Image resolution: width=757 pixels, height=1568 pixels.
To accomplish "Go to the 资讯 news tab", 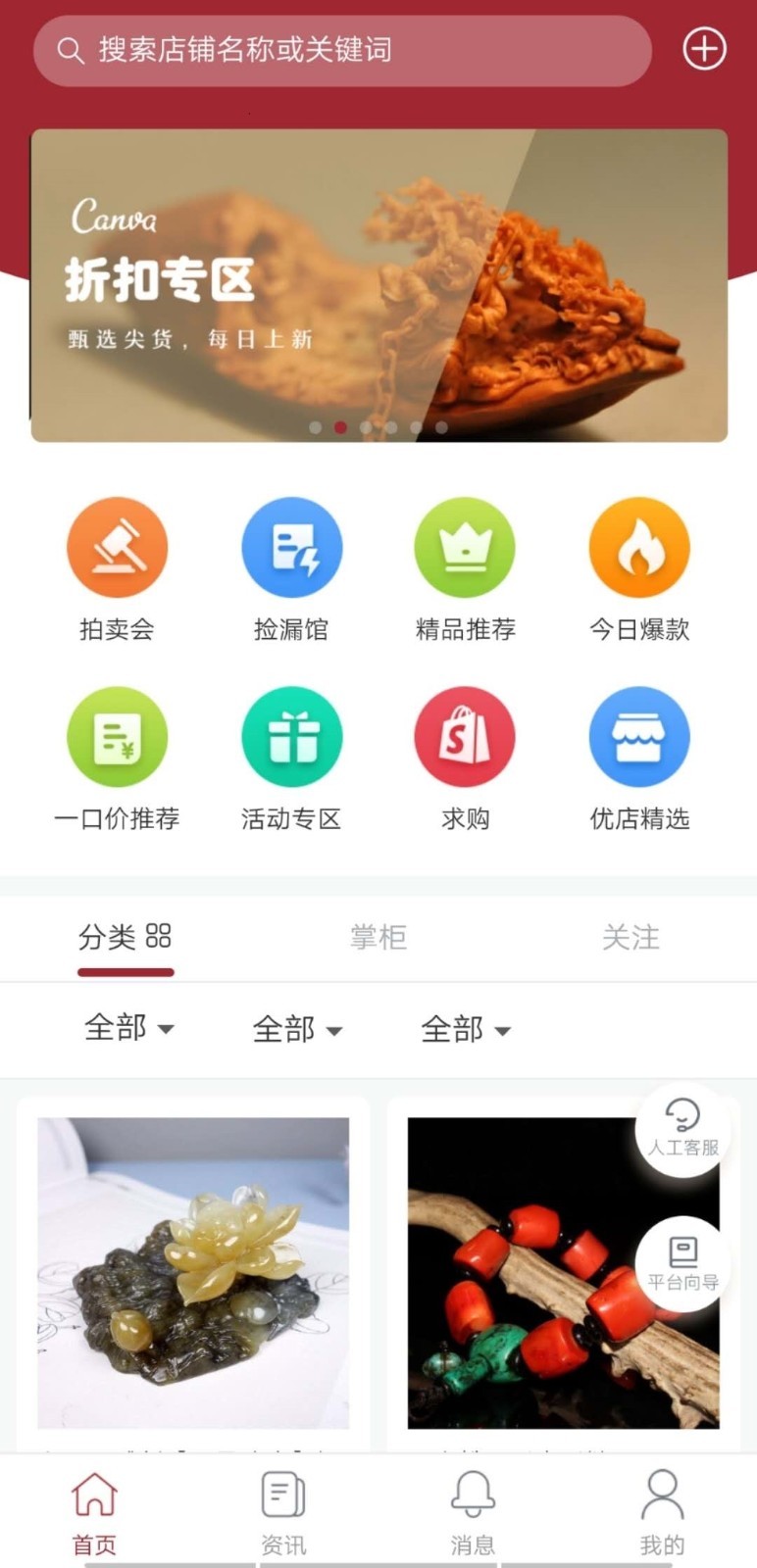I will [x=283, y=1514].
